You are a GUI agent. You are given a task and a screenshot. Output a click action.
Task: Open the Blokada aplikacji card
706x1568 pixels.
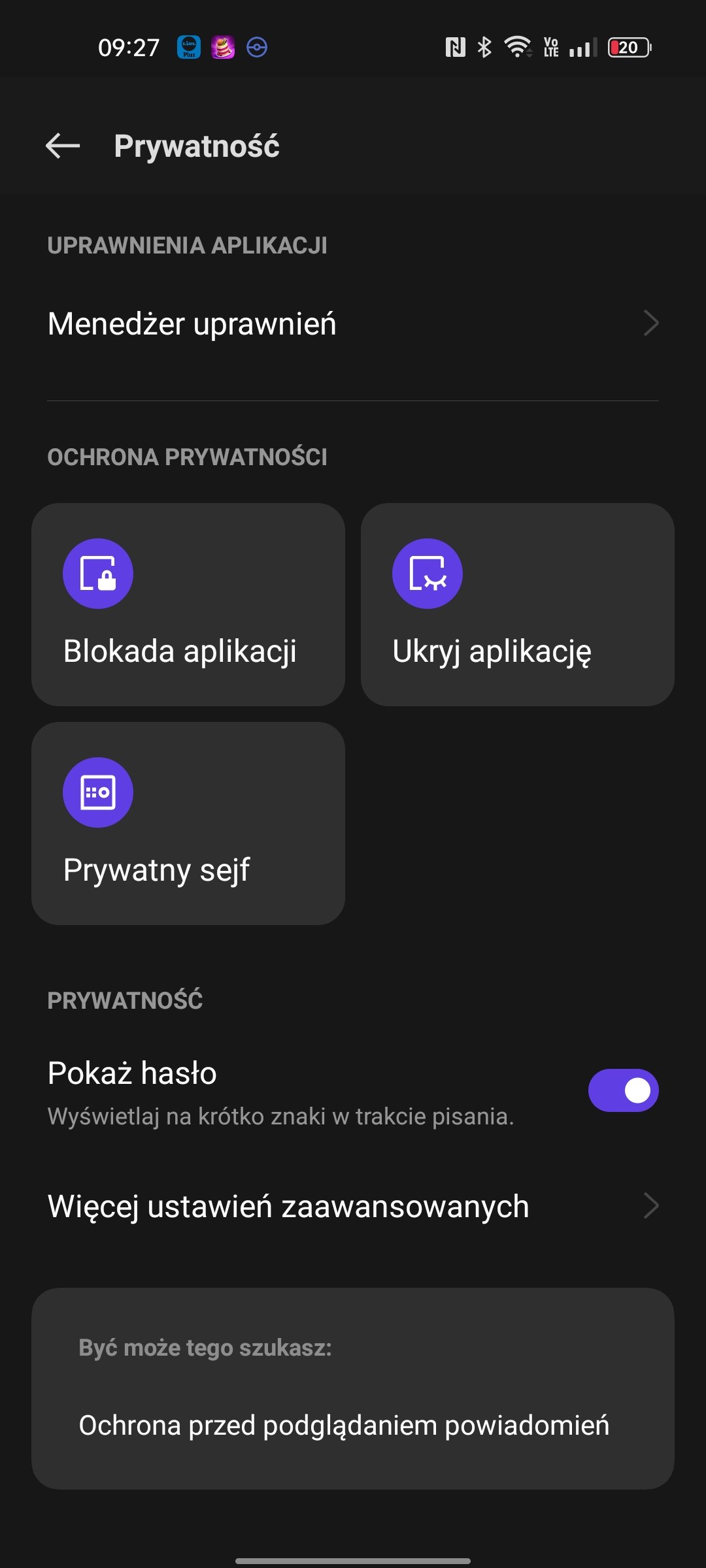pyautogui.click(x=188, y=604)
